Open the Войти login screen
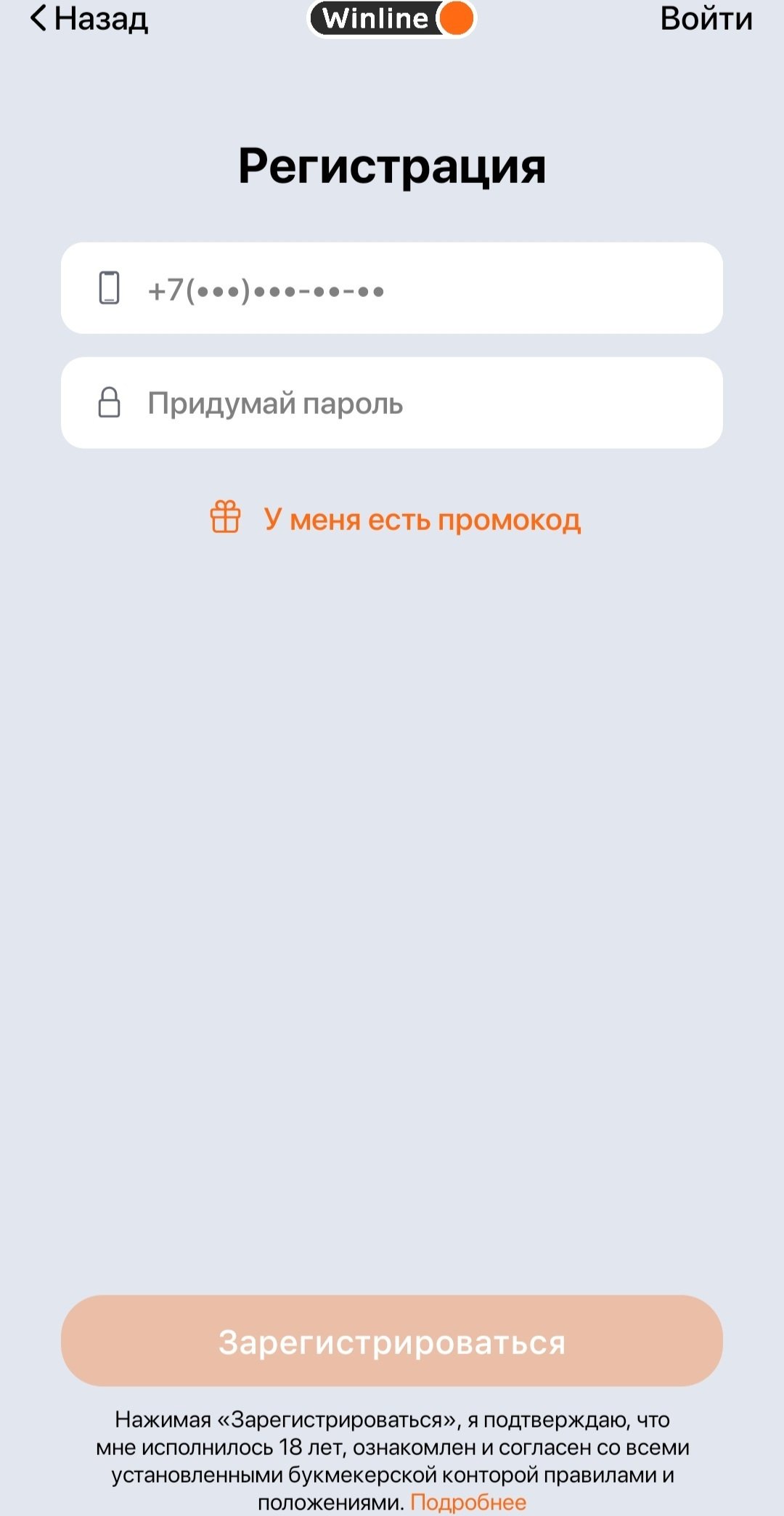Viewport: 784px width, 1516px height. (x=706, y=19)
